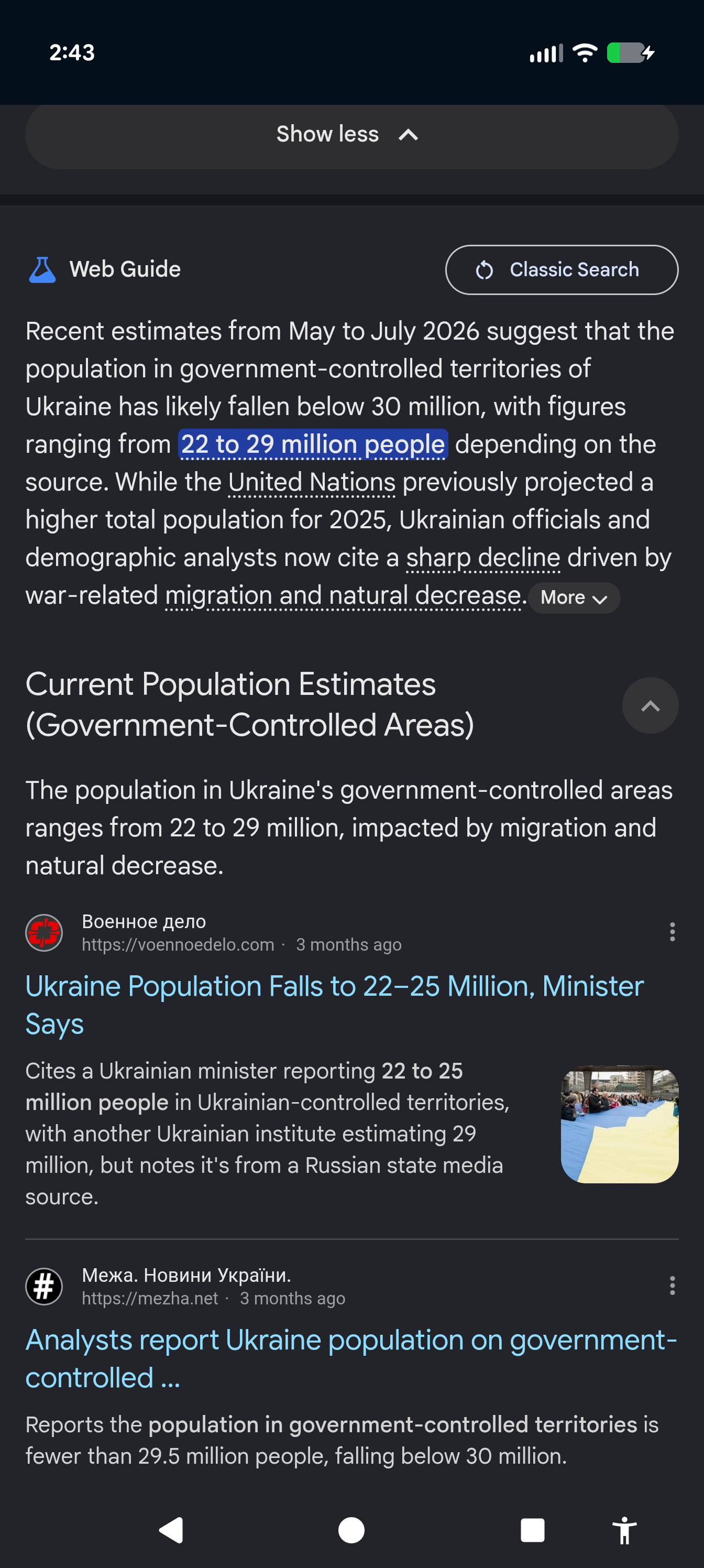Tap the sharp decline link
Screen dimensions: 704x1568
[x=483, y=558]
